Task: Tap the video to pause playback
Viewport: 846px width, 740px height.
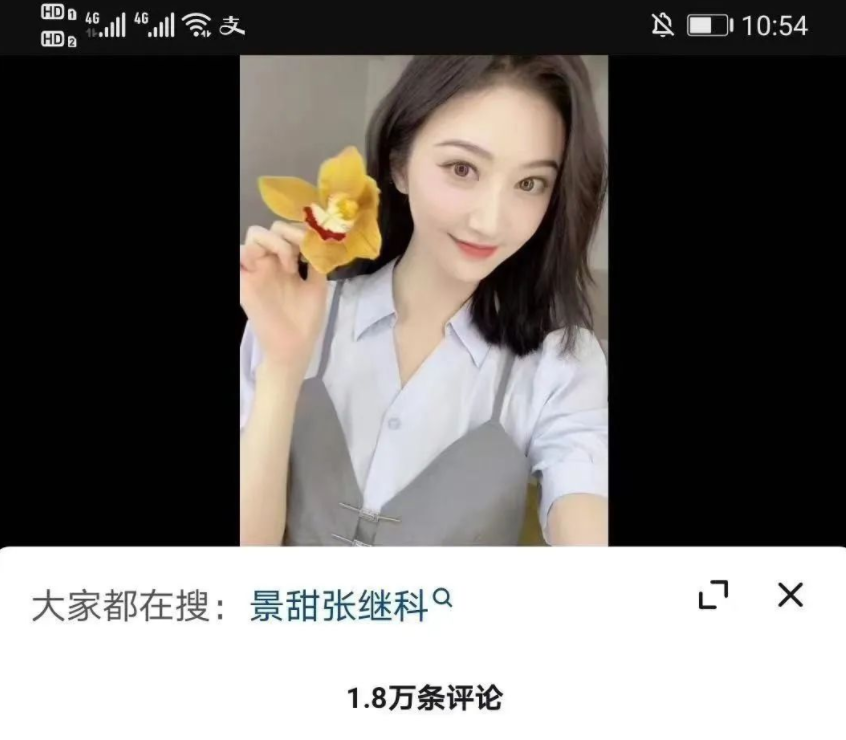Action: (423, 300)
